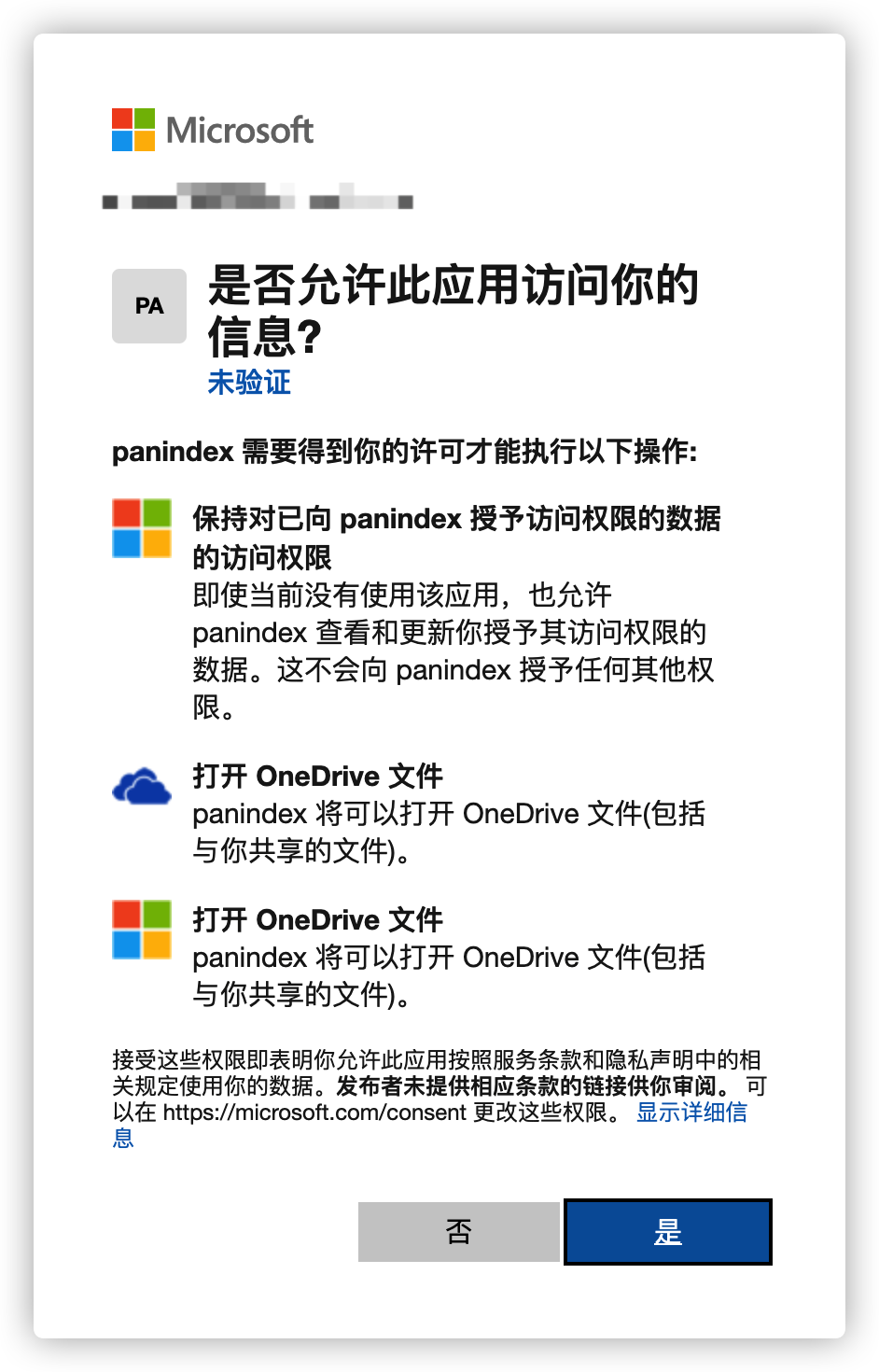Select the green square of the top Microsoft logo
The image size is (879, 1372).
(146, 117)
